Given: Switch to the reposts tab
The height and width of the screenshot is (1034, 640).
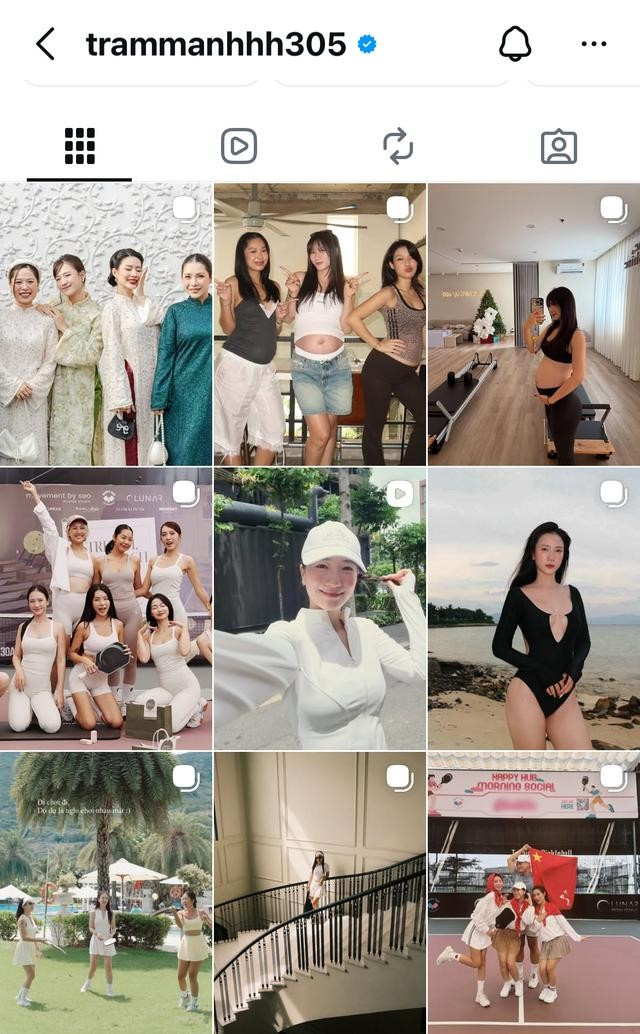Looking at the screenshot, I should click(398, 147).
